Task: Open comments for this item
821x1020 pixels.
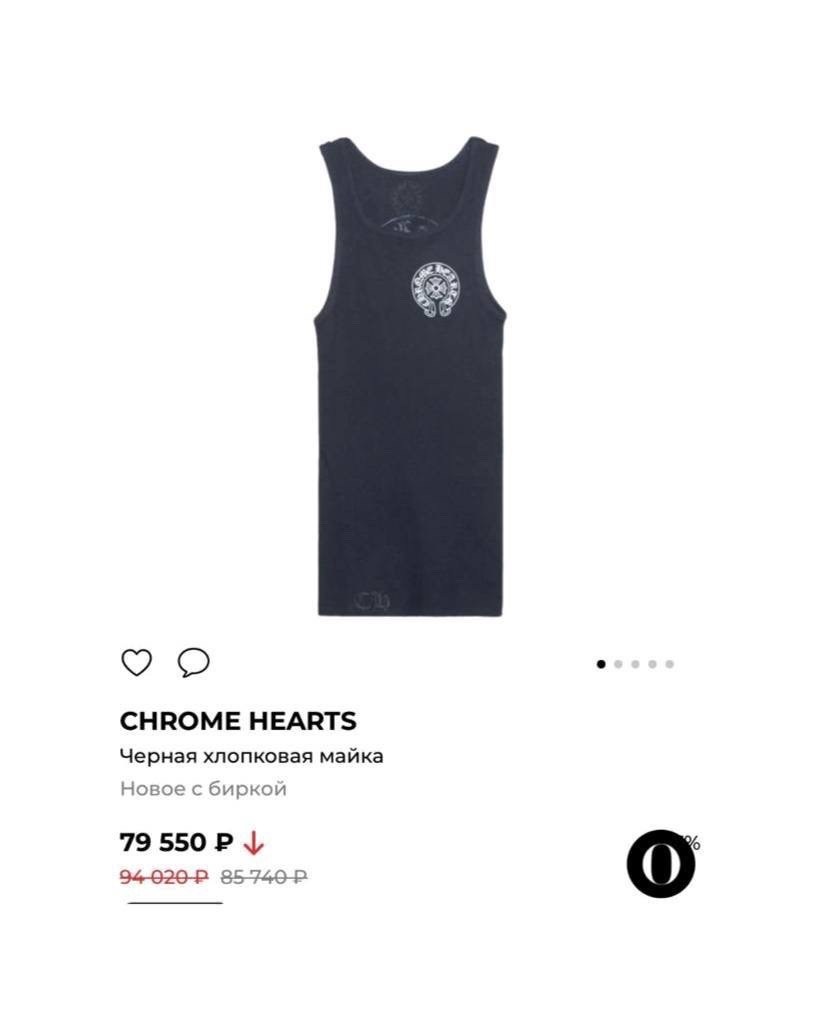Action: click(193, 662)
